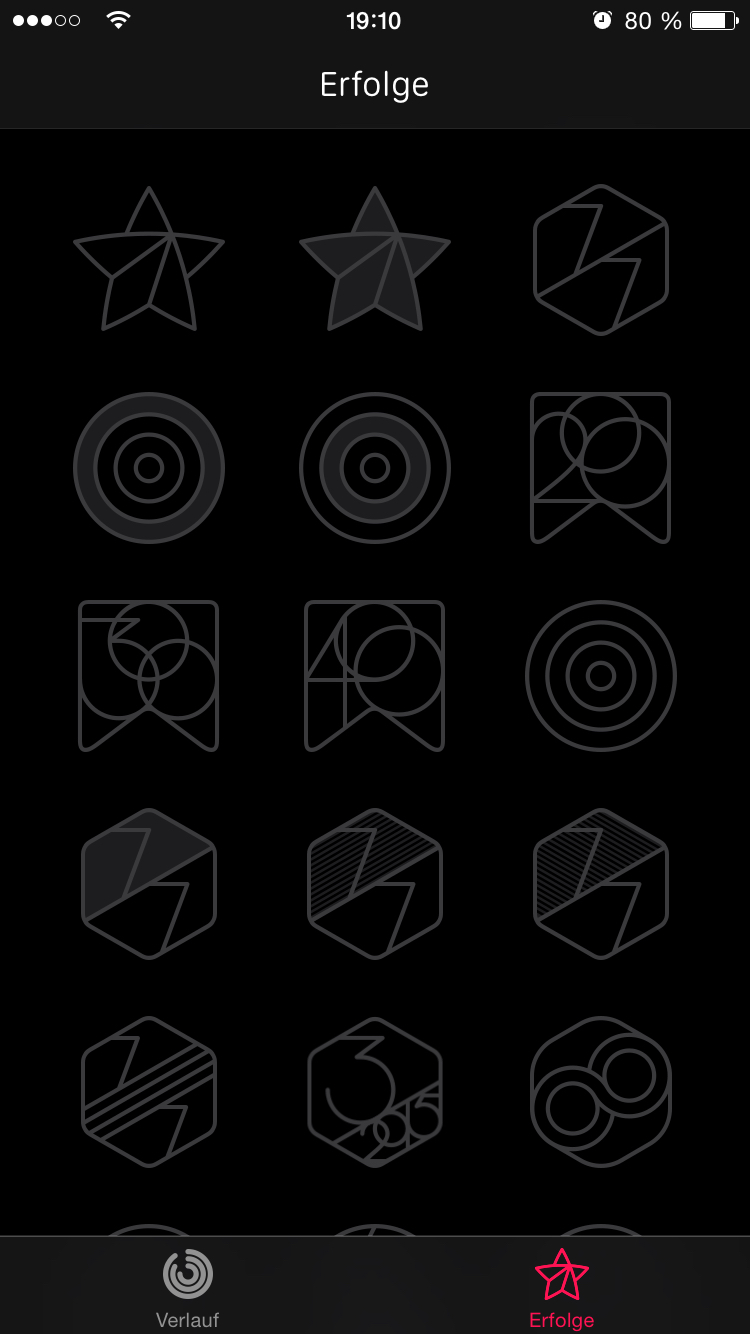750x1334 pixels.
Task: Switch to the Verlauf tab
Action: (187, 1287)
